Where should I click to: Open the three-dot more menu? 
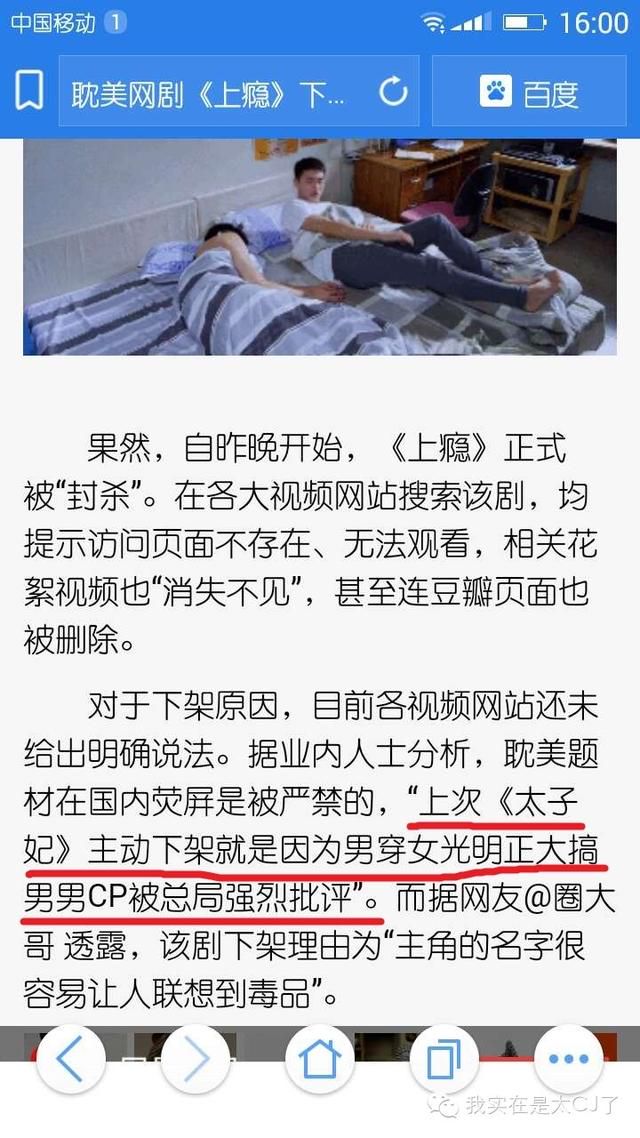[x=569, y=1059]
